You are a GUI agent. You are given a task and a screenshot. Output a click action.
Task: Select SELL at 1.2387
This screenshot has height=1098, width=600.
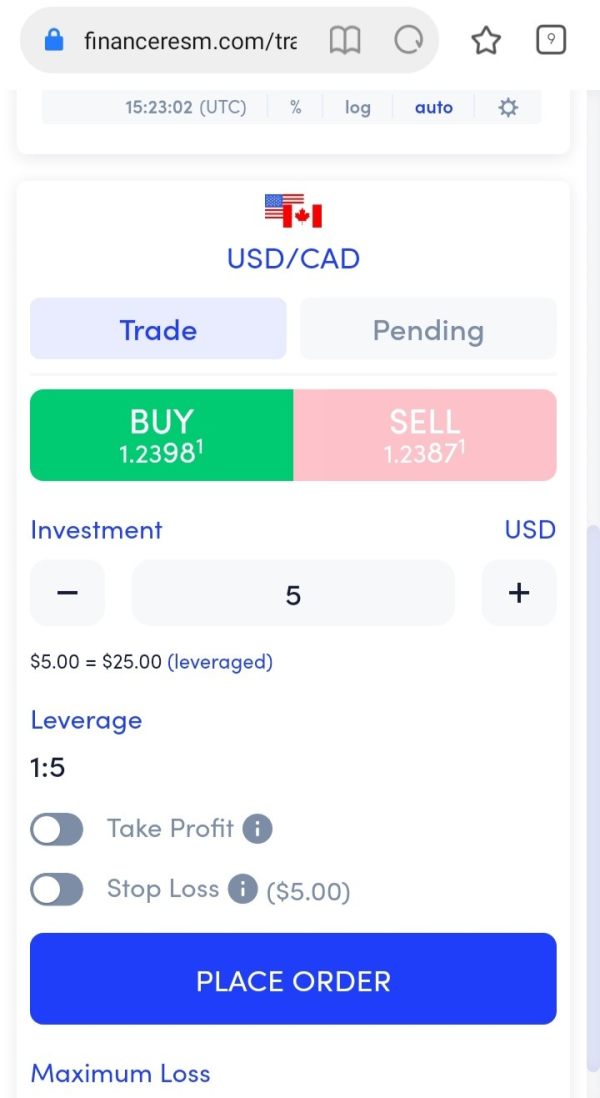coord(425,435)
